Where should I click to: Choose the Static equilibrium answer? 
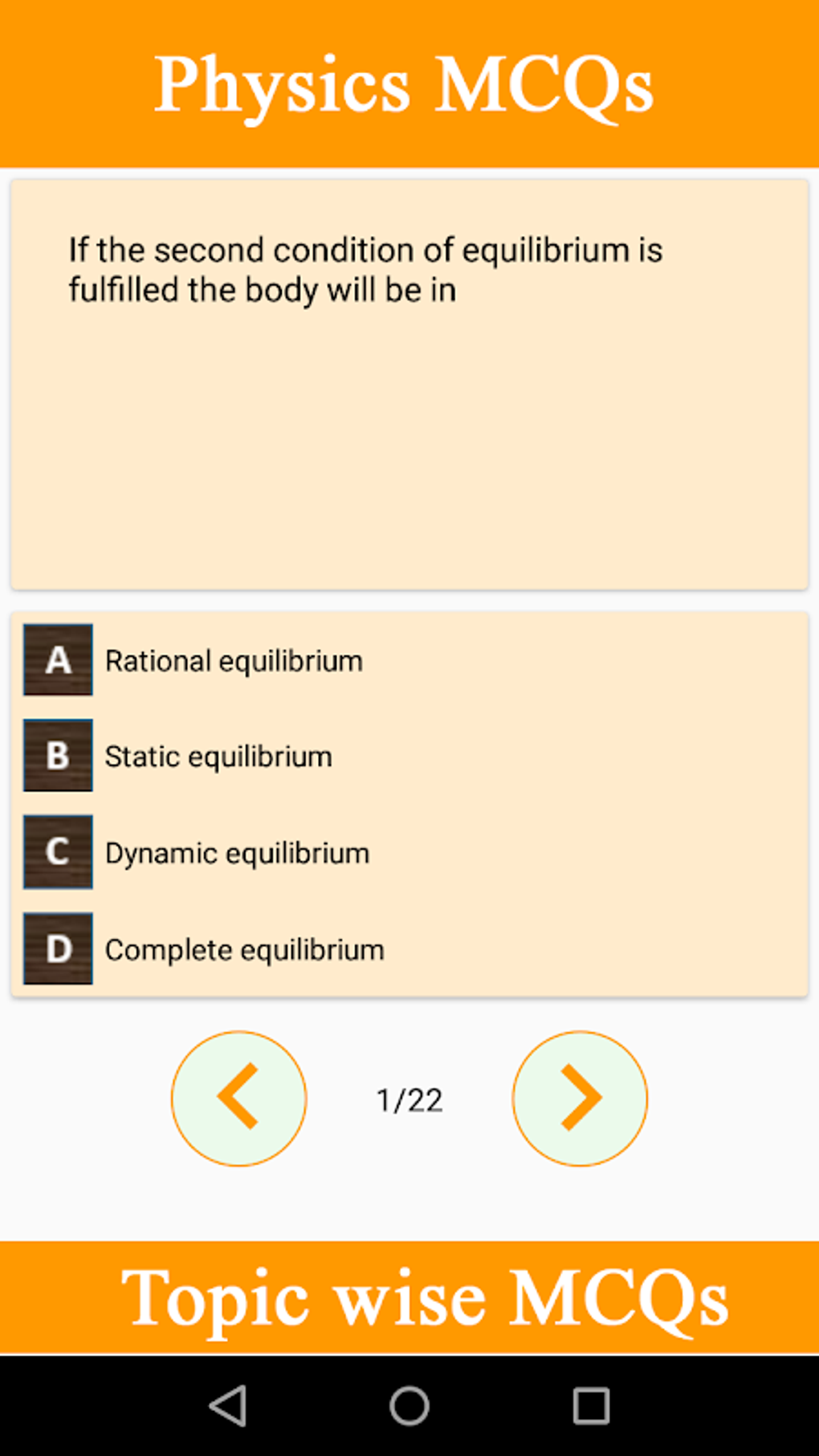tap(218, 756)
